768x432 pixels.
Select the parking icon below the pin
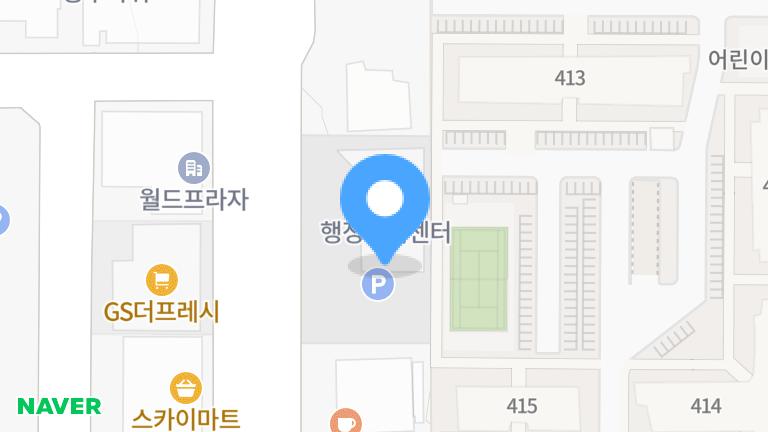click(378, 285)
